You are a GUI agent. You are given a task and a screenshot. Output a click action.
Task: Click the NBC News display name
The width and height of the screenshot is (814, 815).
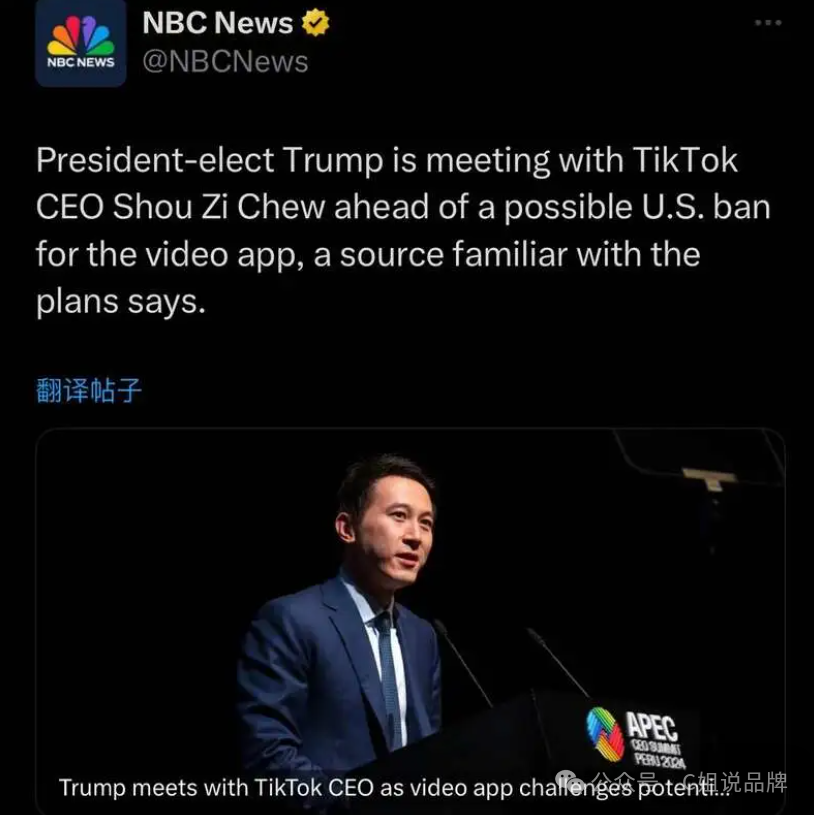215,22
